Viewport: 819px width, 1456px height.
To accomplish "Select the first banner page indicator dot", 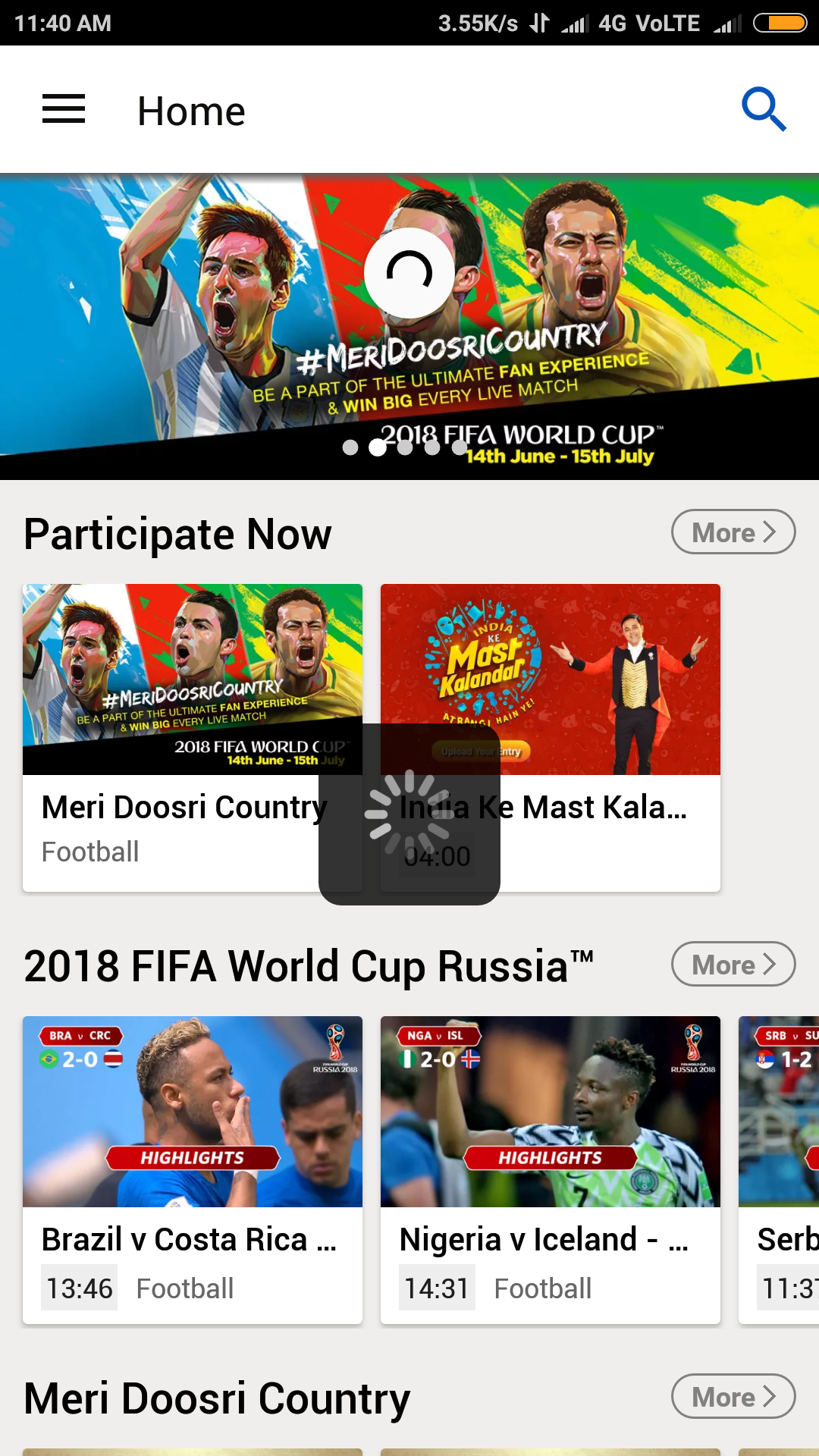I will click(350, 447).
